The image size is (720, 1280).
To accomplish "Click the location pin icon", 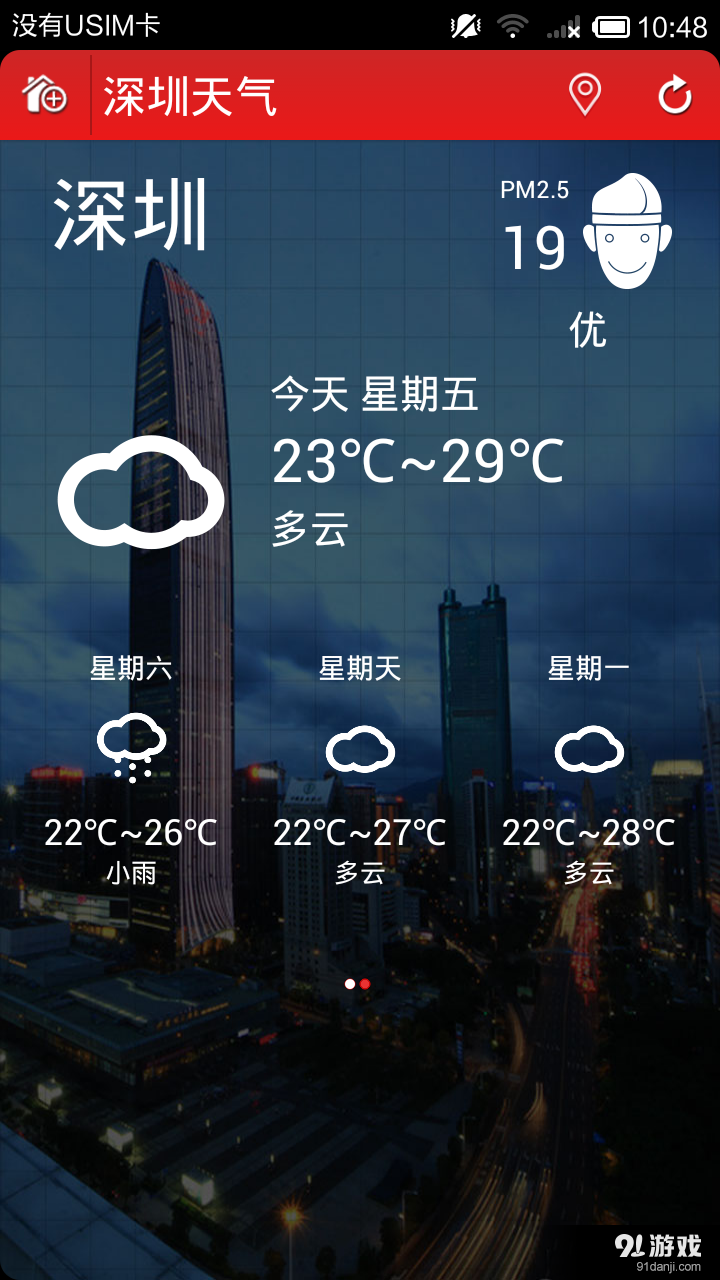I will tap(583, 95).
